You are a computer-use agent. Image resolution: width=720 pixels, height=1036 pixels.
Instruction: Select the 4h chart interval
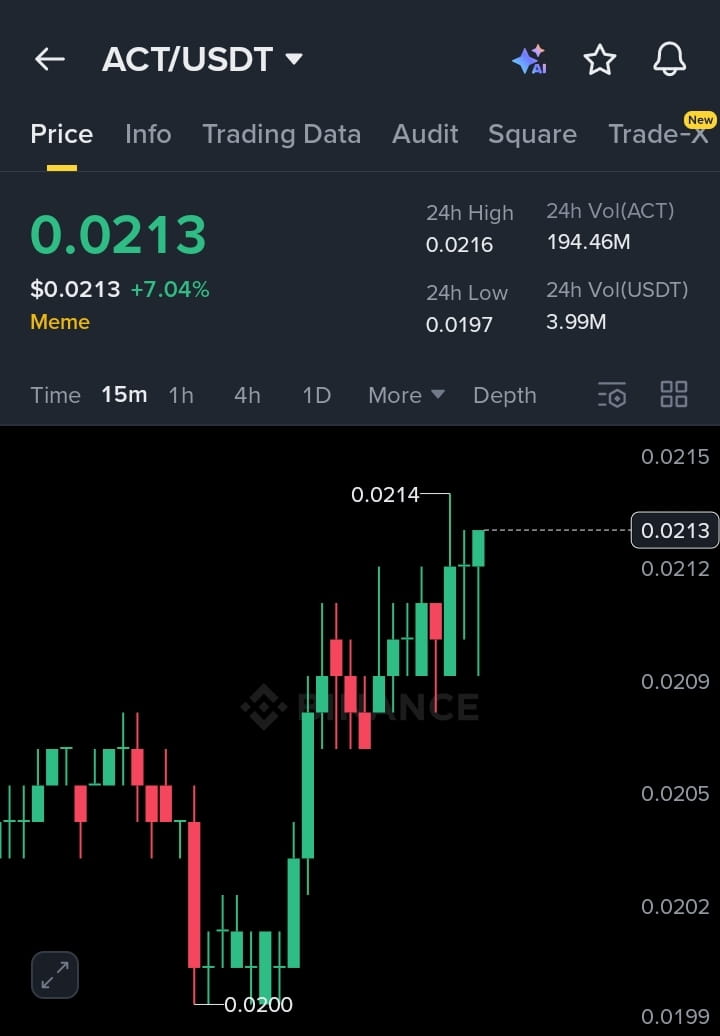247,395
